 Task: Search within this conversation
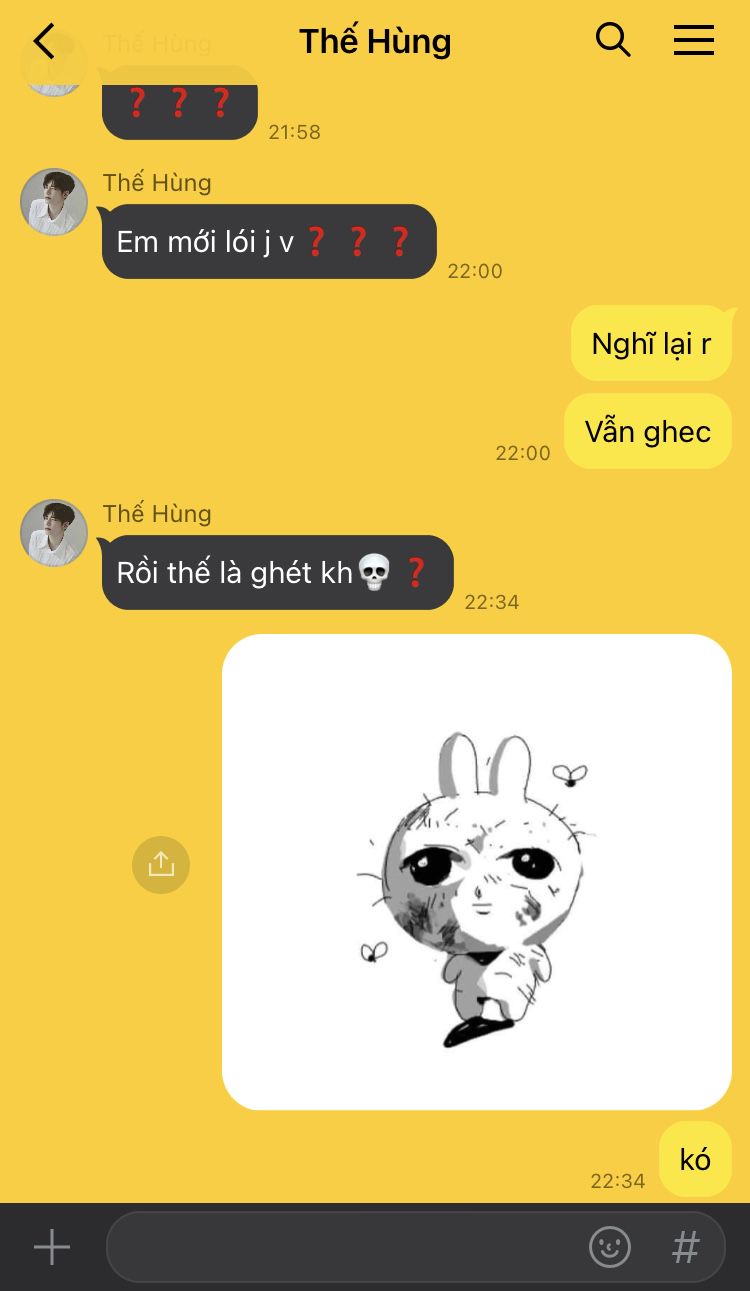pyautogui.click(x=613, y=41)
